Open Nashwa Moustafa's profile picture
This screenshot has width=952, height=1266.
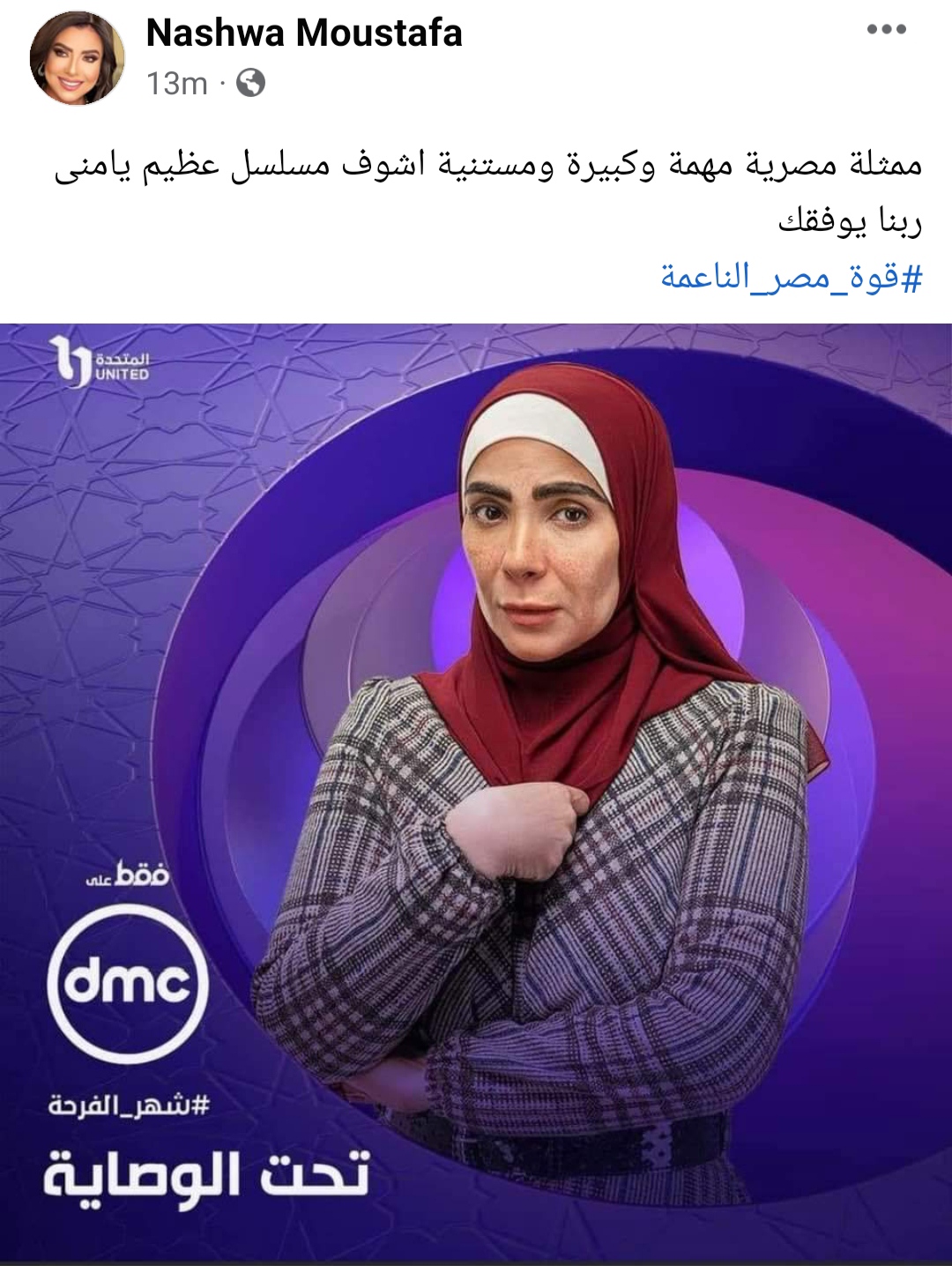[x=77, y=58]
